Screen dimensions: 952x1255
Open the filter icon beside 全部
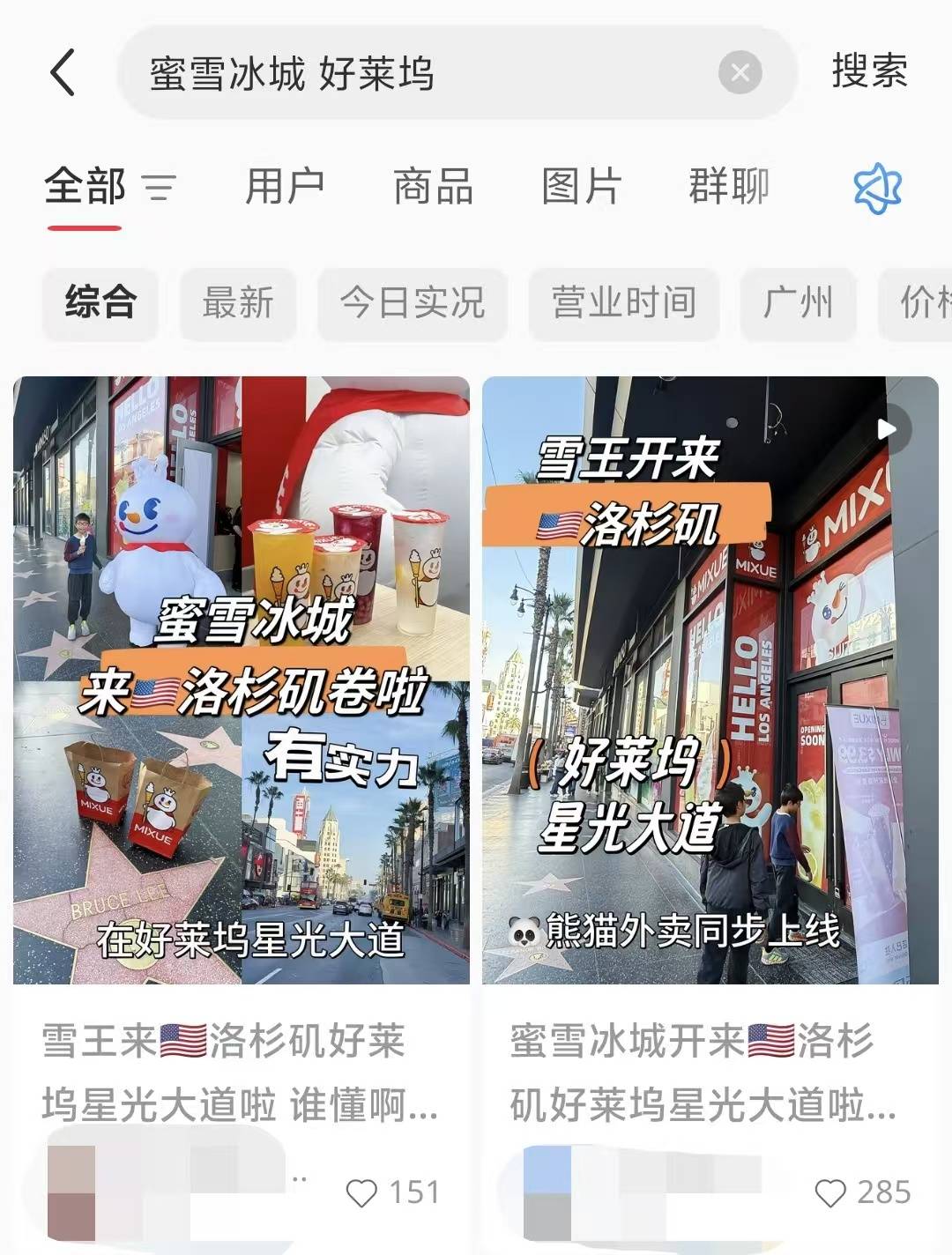[160, 187]
